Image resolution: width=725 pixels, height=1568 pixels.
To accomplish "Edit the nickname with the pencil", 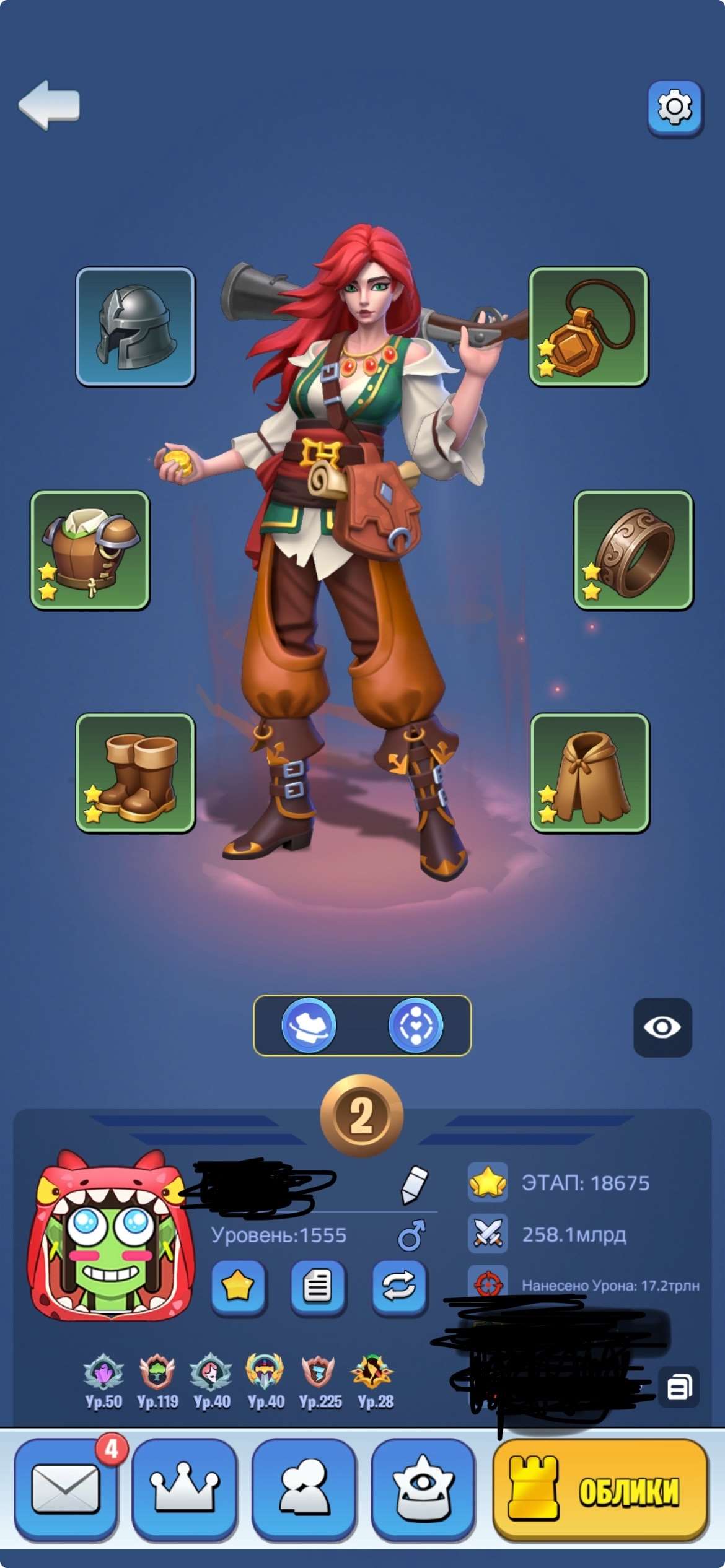I will coord(414,1185).
